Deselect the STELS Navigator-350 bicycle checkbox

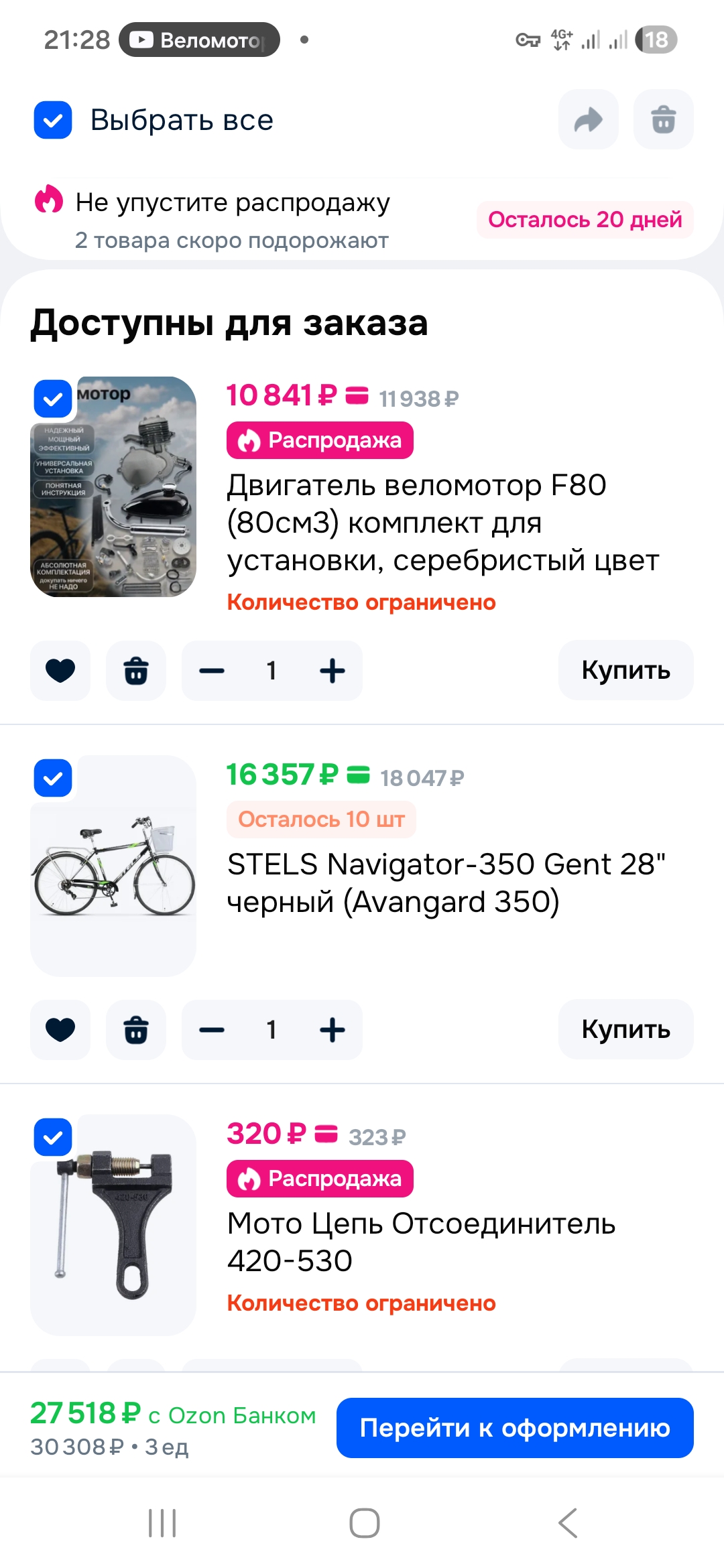click(x=53, y=778)
